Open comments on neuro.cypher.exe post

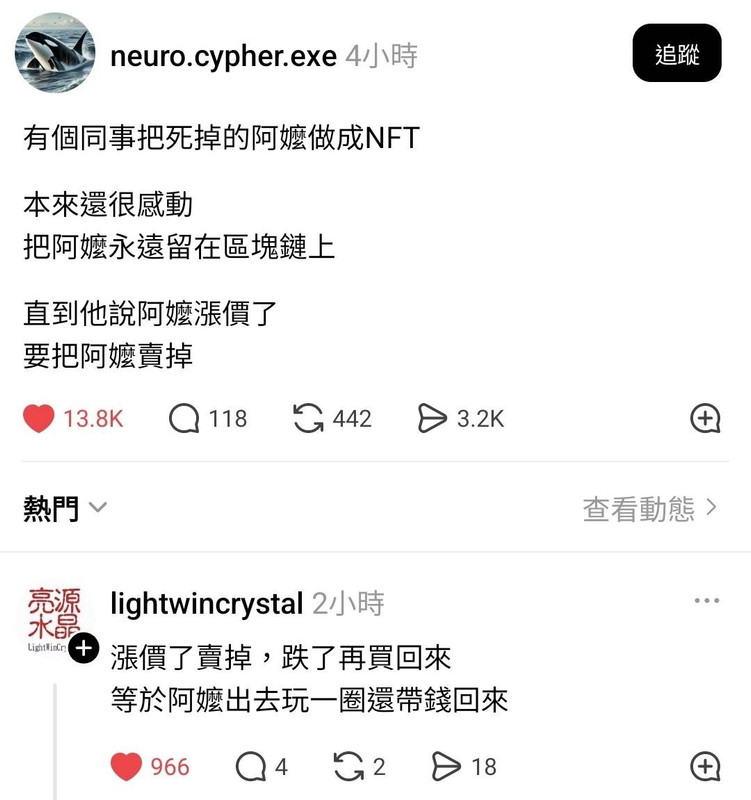point(185,418)
